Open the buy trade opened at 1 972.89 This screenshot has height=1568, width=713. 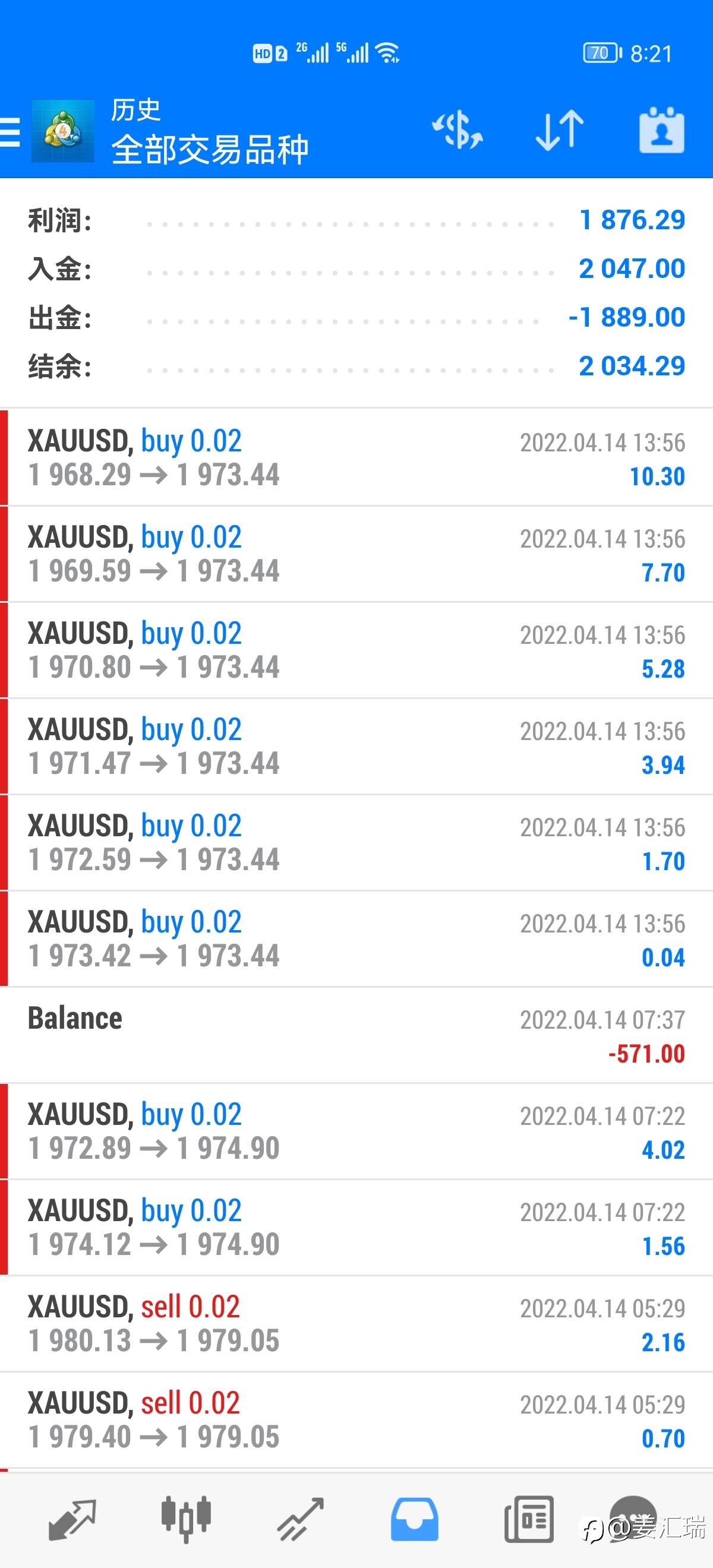[x=356, y=1131]
